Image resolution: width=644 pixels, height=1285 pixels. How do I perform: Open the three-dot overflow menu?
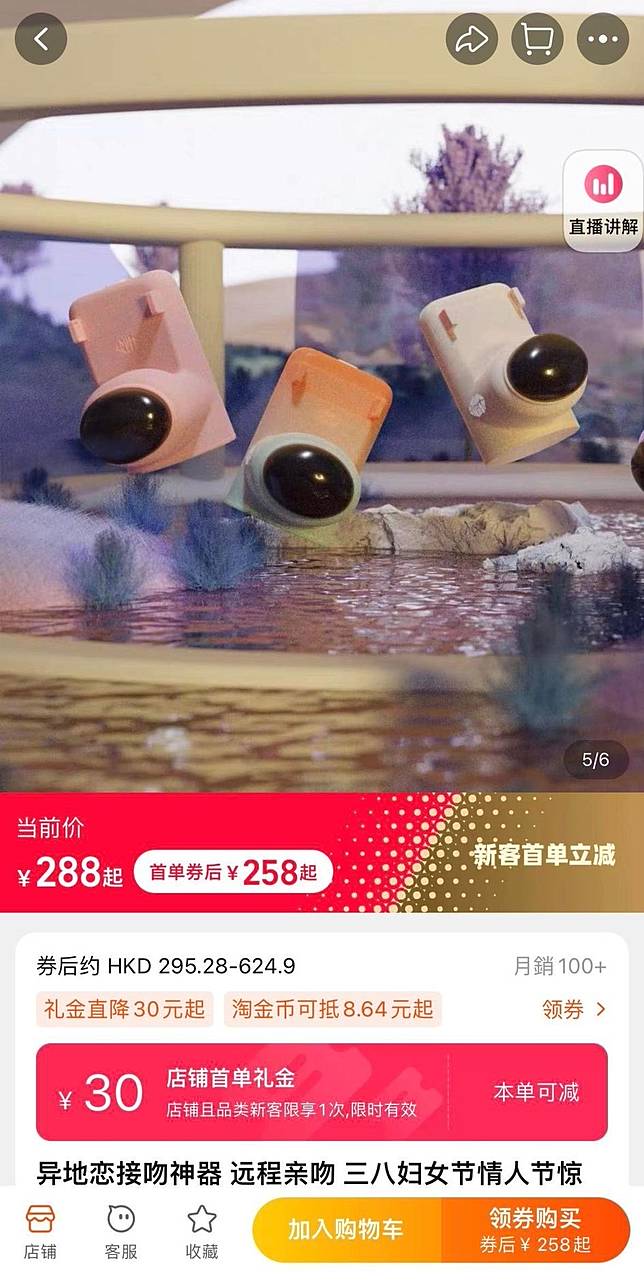coord(603,39)
